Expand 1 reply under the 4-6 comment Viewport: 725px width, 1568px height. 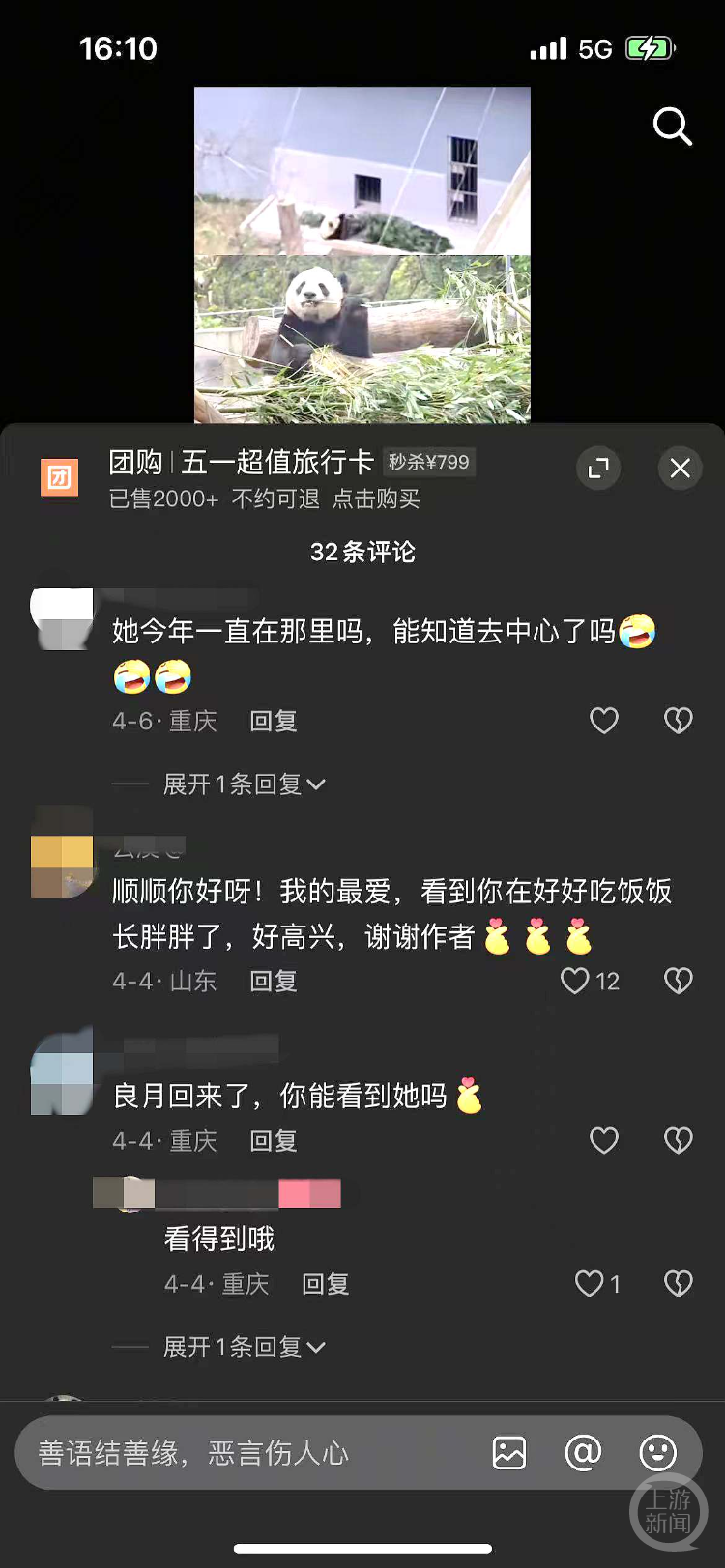[x=244, y=784]
